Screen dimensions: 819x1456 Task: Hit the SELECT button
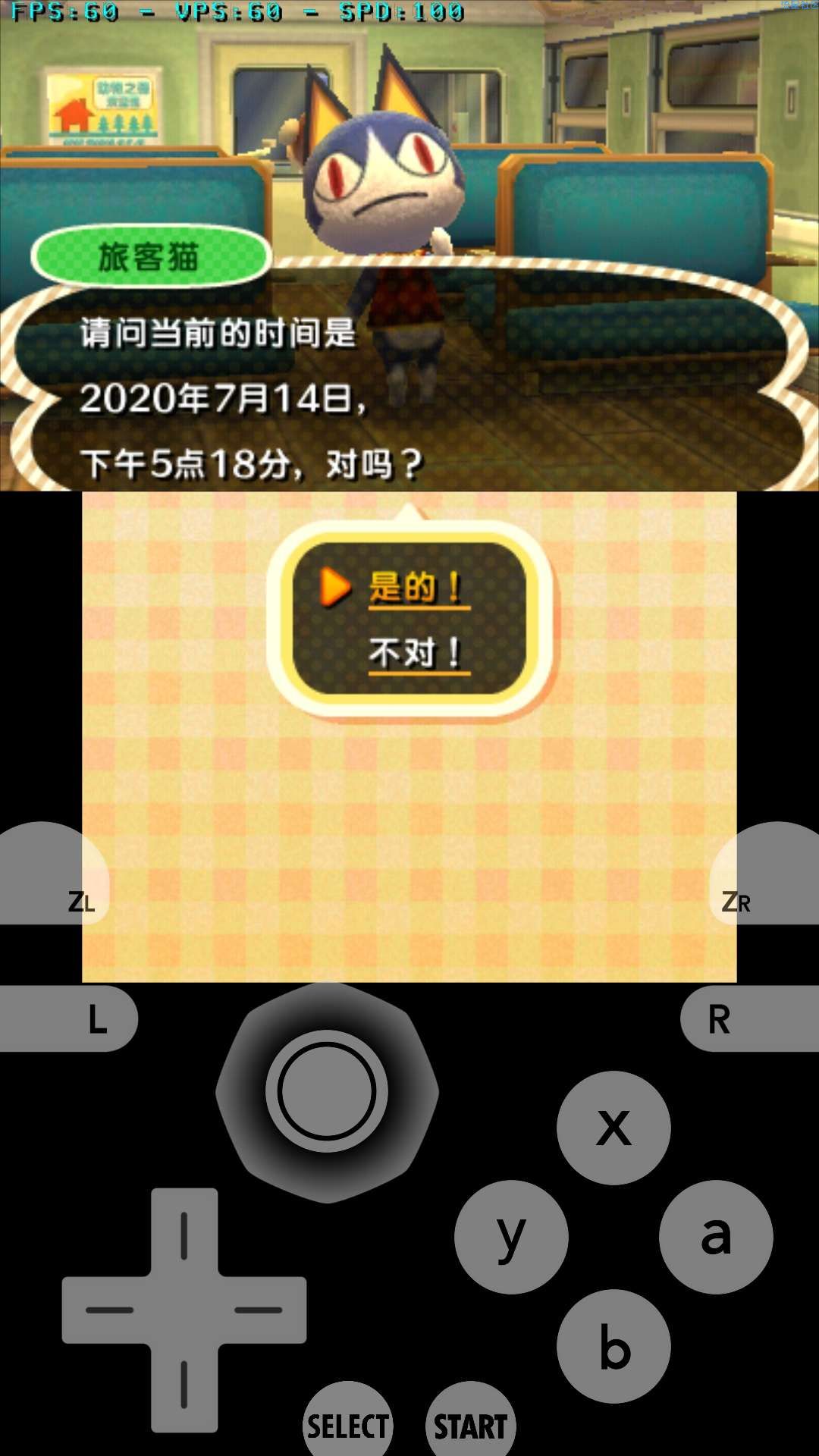348,1426
